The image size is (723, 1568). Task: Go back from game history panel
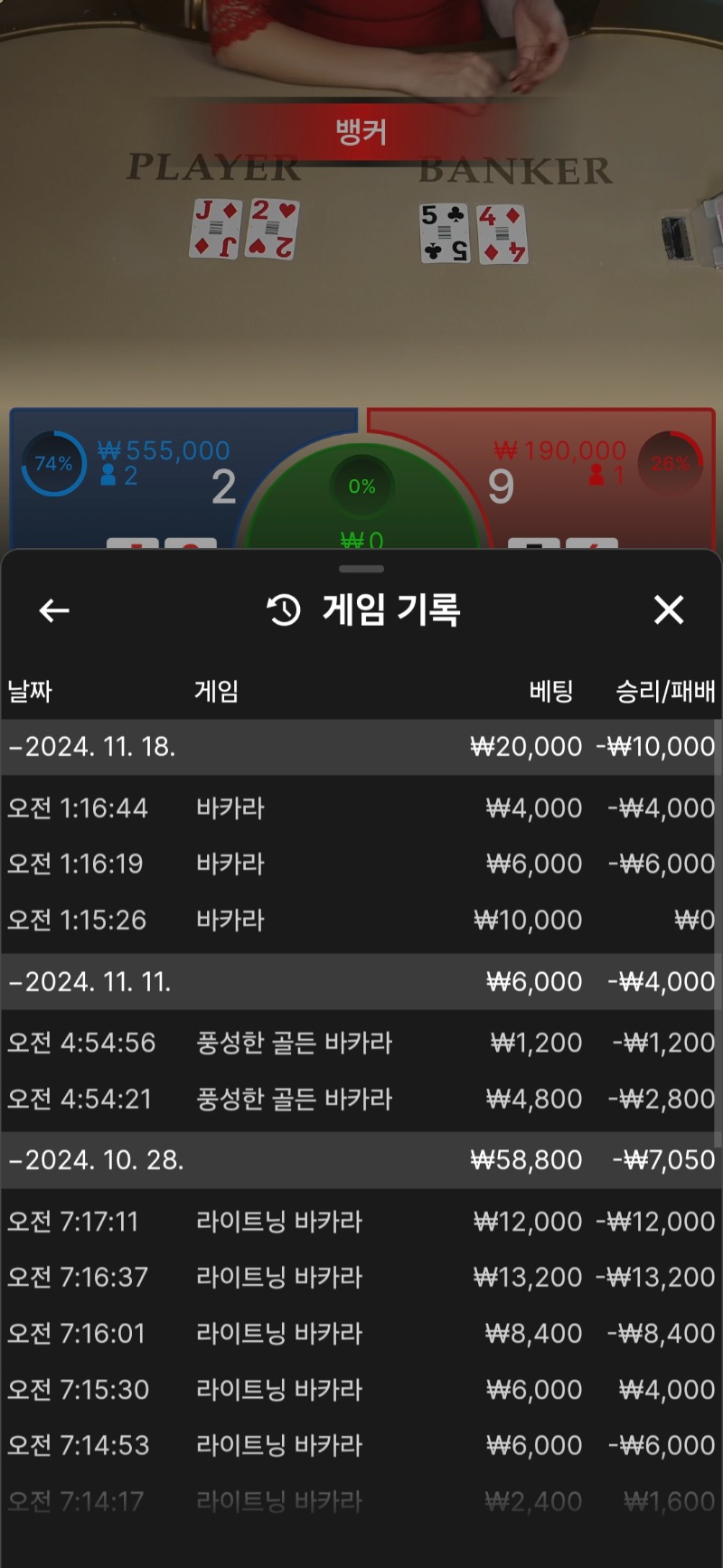click(x=54, y=611)
